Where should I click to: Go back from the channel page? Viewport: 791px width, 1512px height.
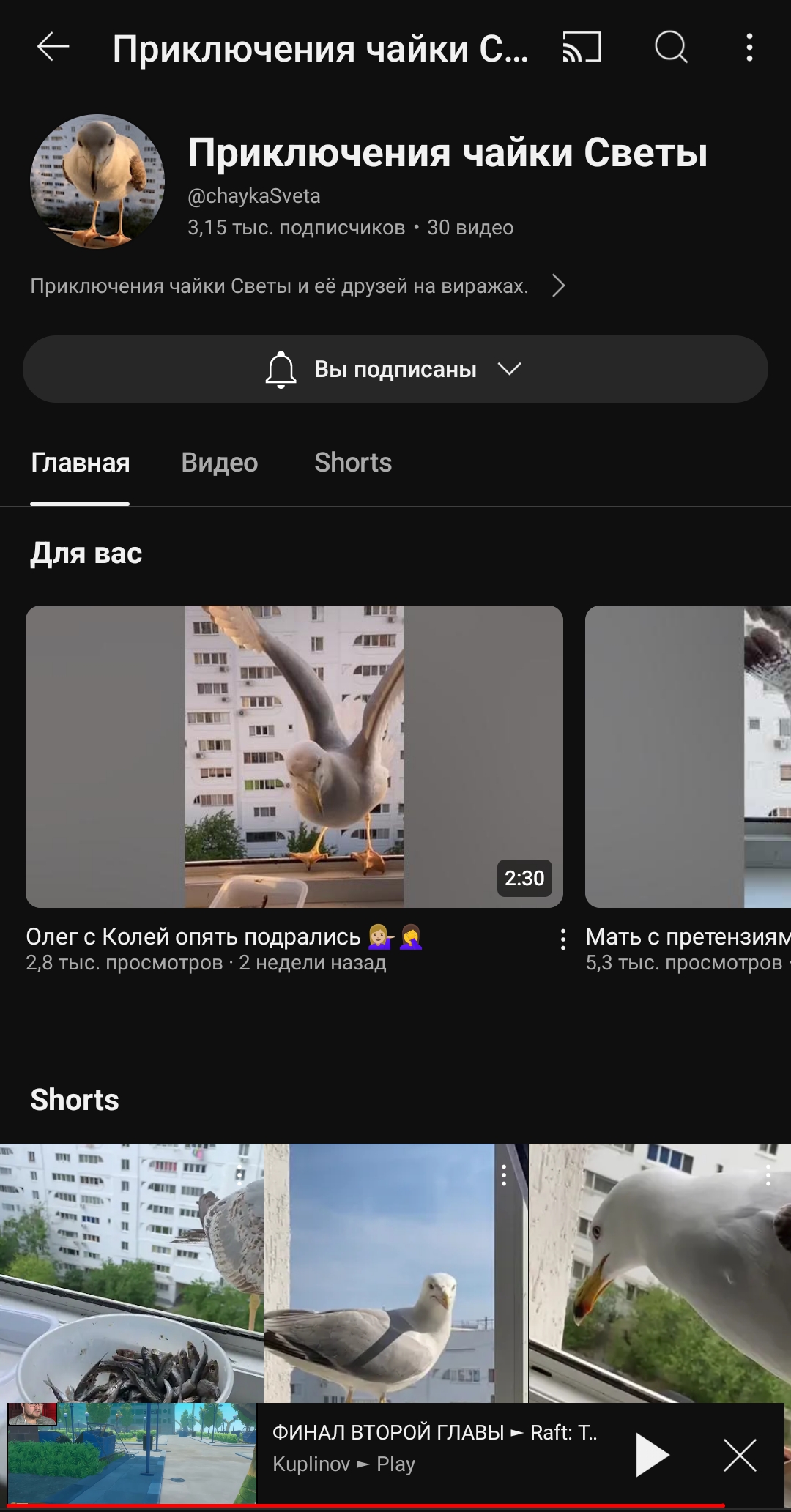click(x=53, y=48)
